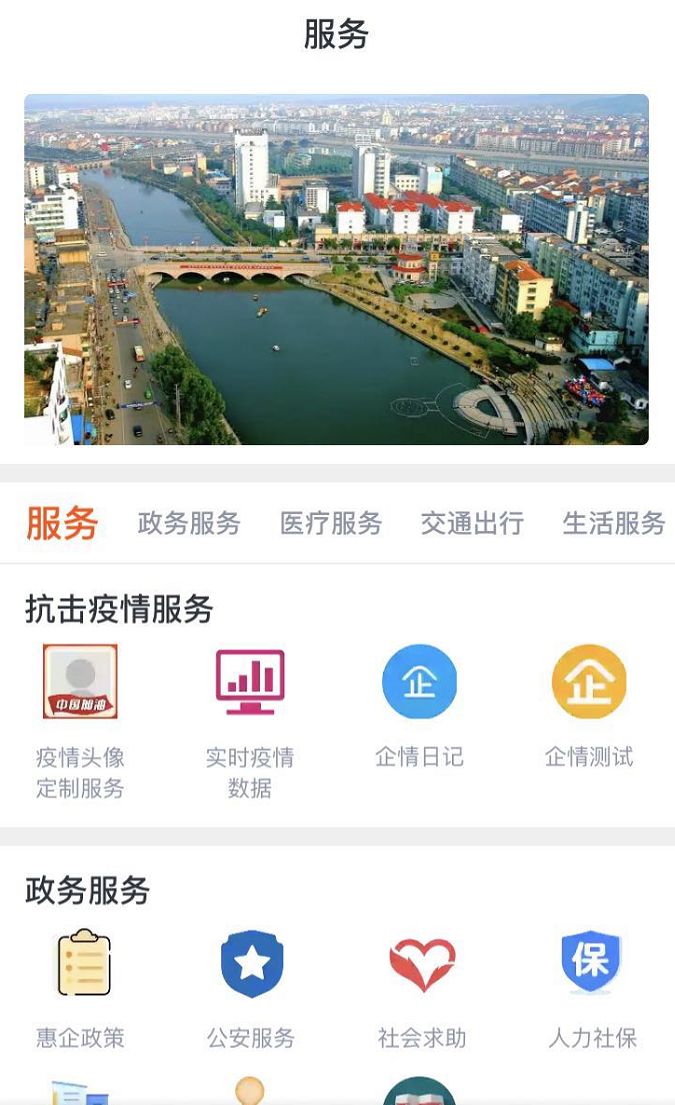Select the 医疗服务 tab
Viewport: 675px width, 1105px height.
[x=331, y=523]
